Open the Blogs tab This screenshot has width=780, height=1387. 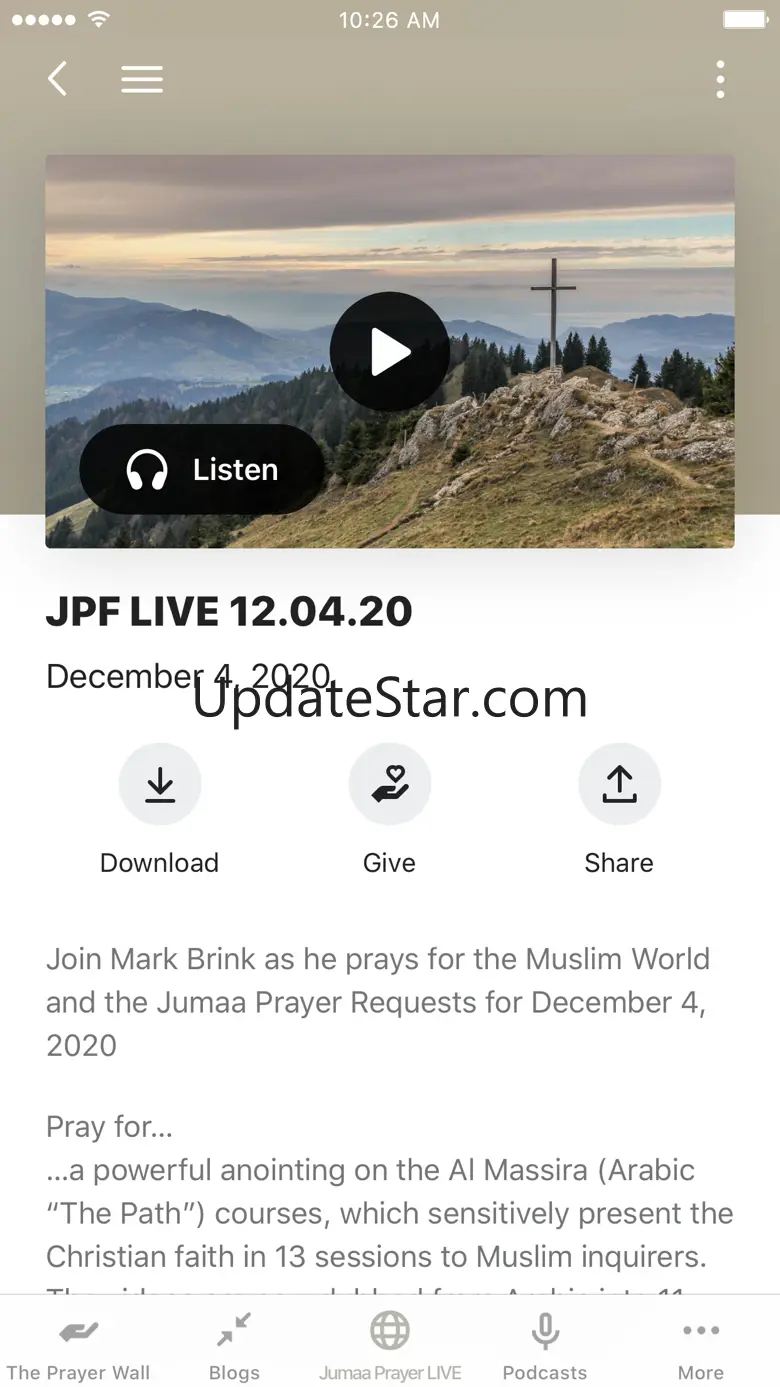pyautogui.click(x=234, y=1346)
